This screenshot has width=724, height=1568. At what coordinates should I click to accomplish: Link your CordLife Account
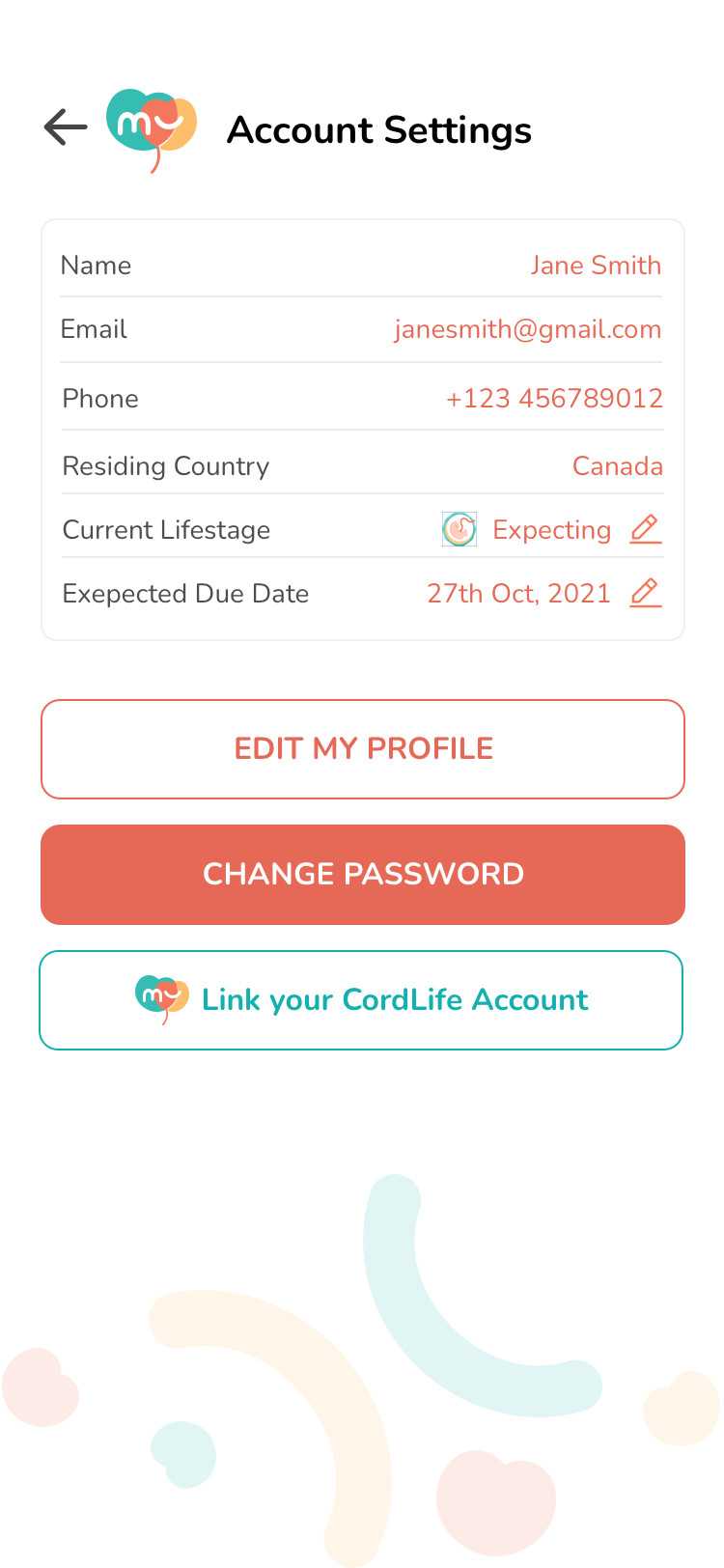[362, 1000]
